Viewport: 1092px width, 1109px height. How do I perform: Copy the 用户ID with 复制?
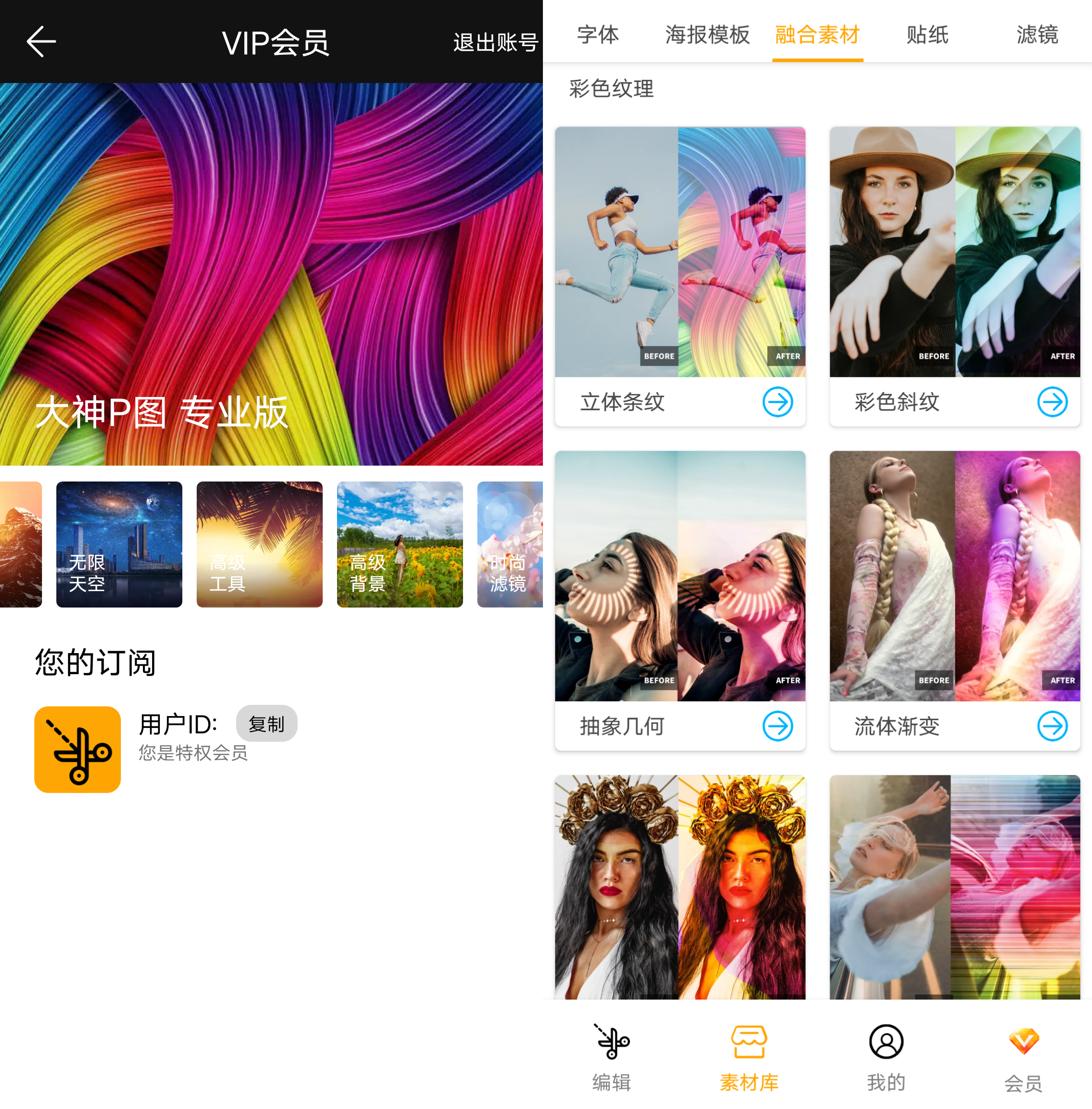(x=266, y=724)
